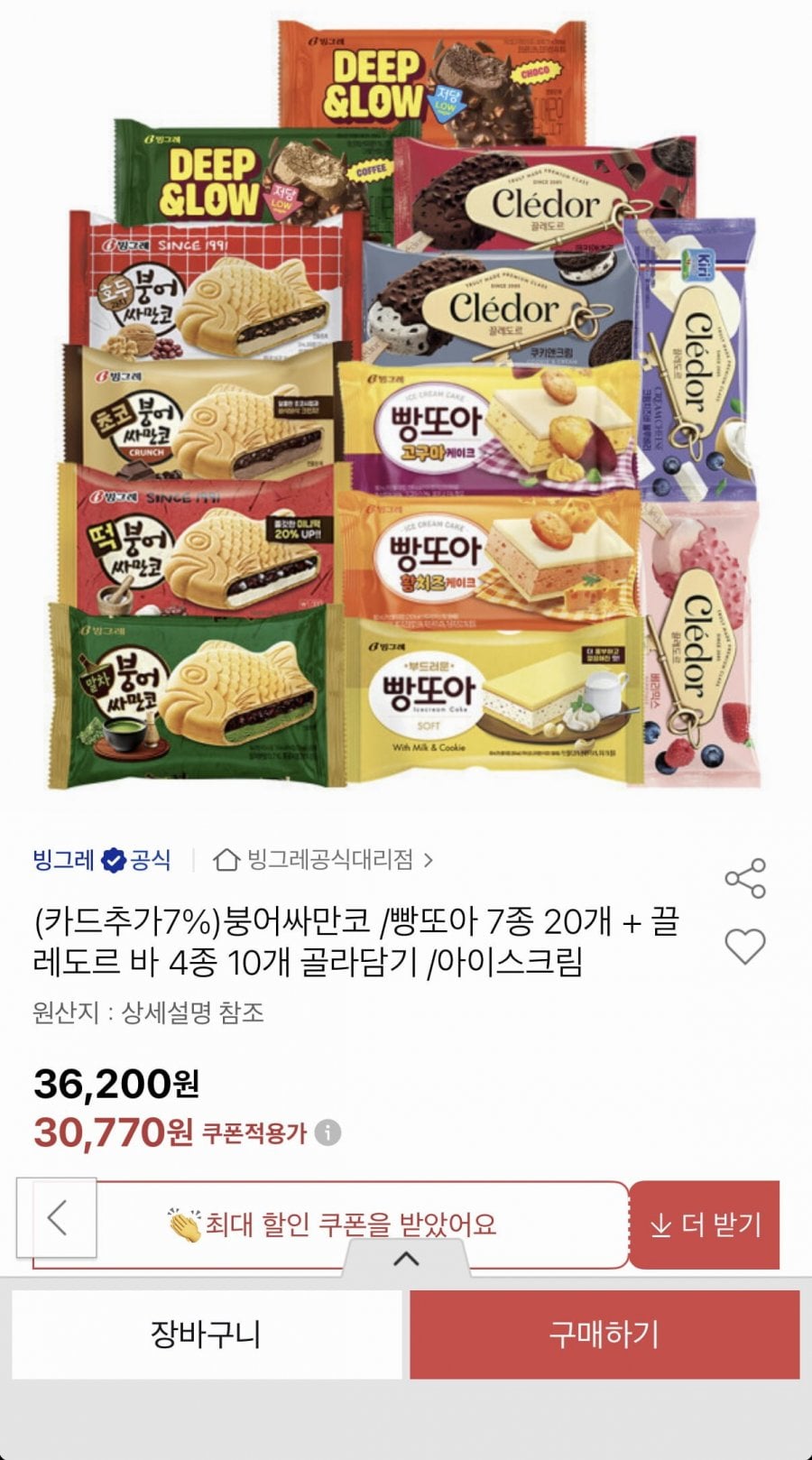This screenshot has width=812, height=1460.
Task: Go back with the left arrow
Action: pyautogui.click(x=57, y=1217)
